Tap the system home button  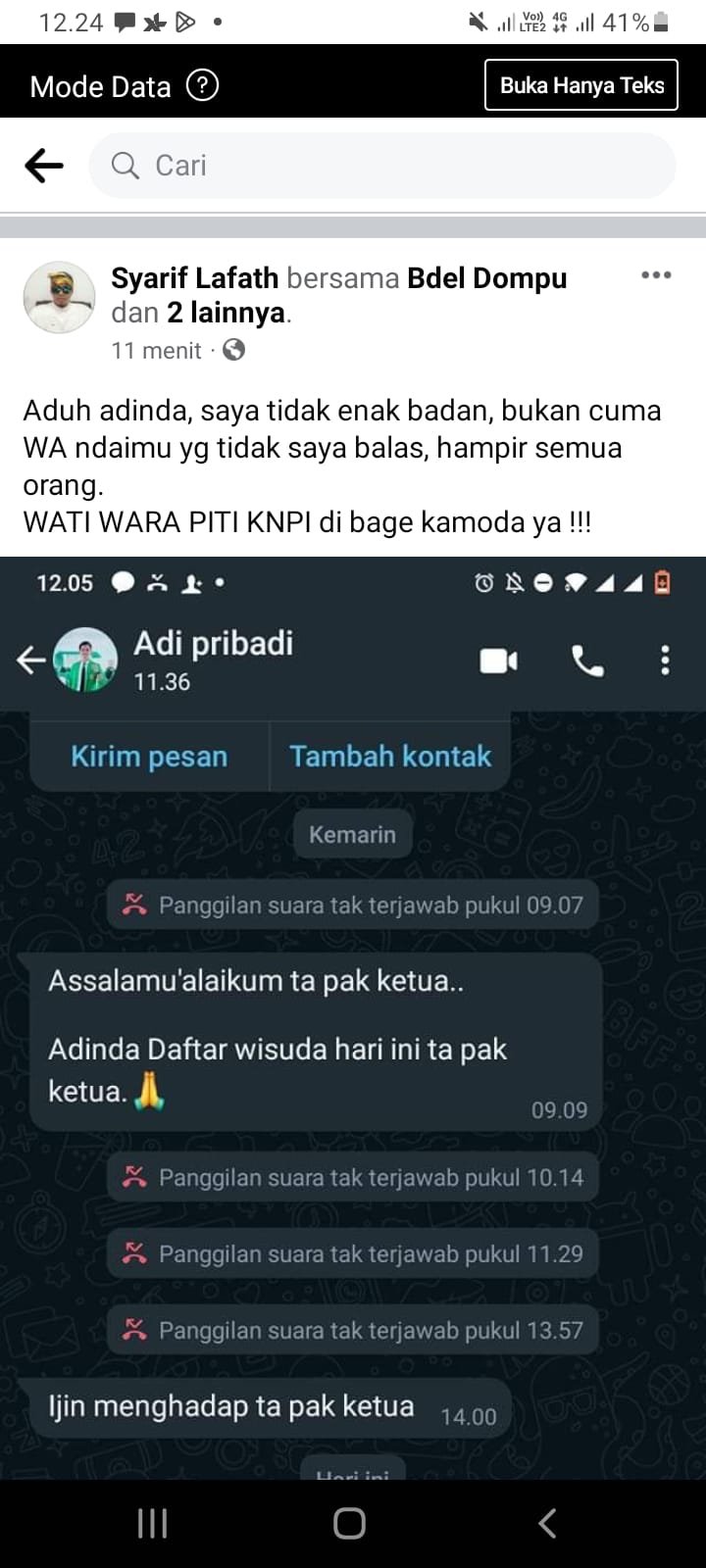pos(350,1523)
